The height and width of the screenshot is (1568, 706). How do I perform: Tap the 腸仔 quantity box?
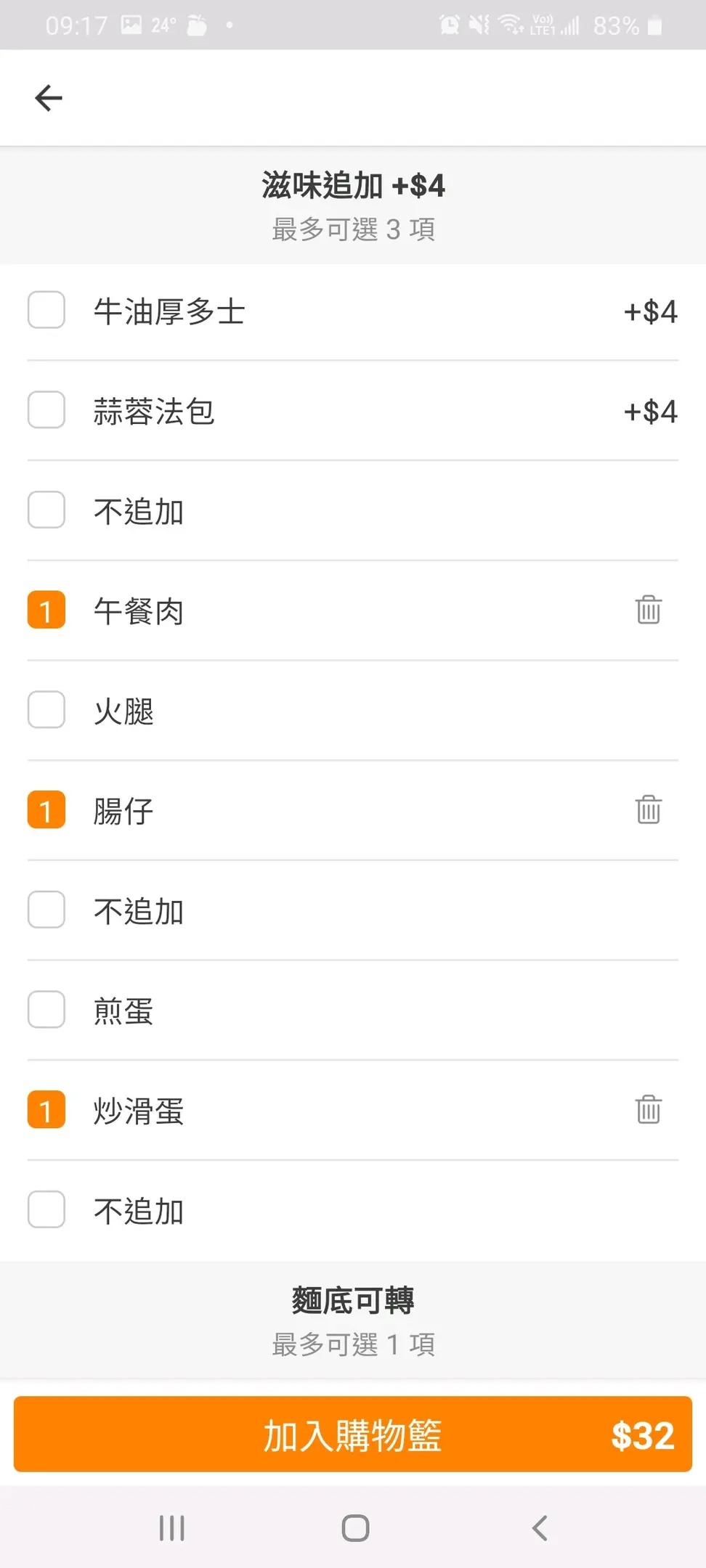[46, 810]
